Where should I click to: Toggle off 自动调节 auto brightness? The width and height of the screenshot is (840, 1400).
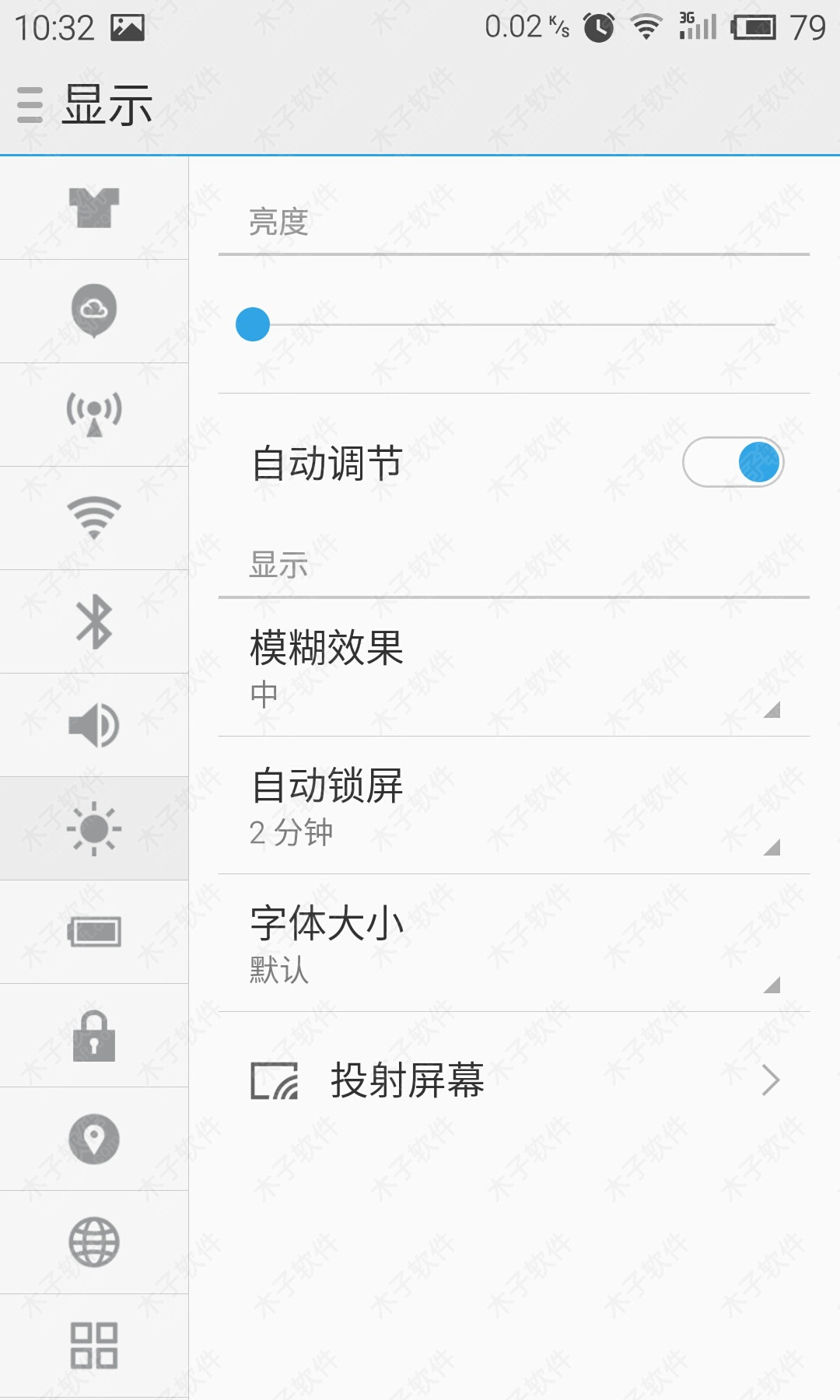733,462
